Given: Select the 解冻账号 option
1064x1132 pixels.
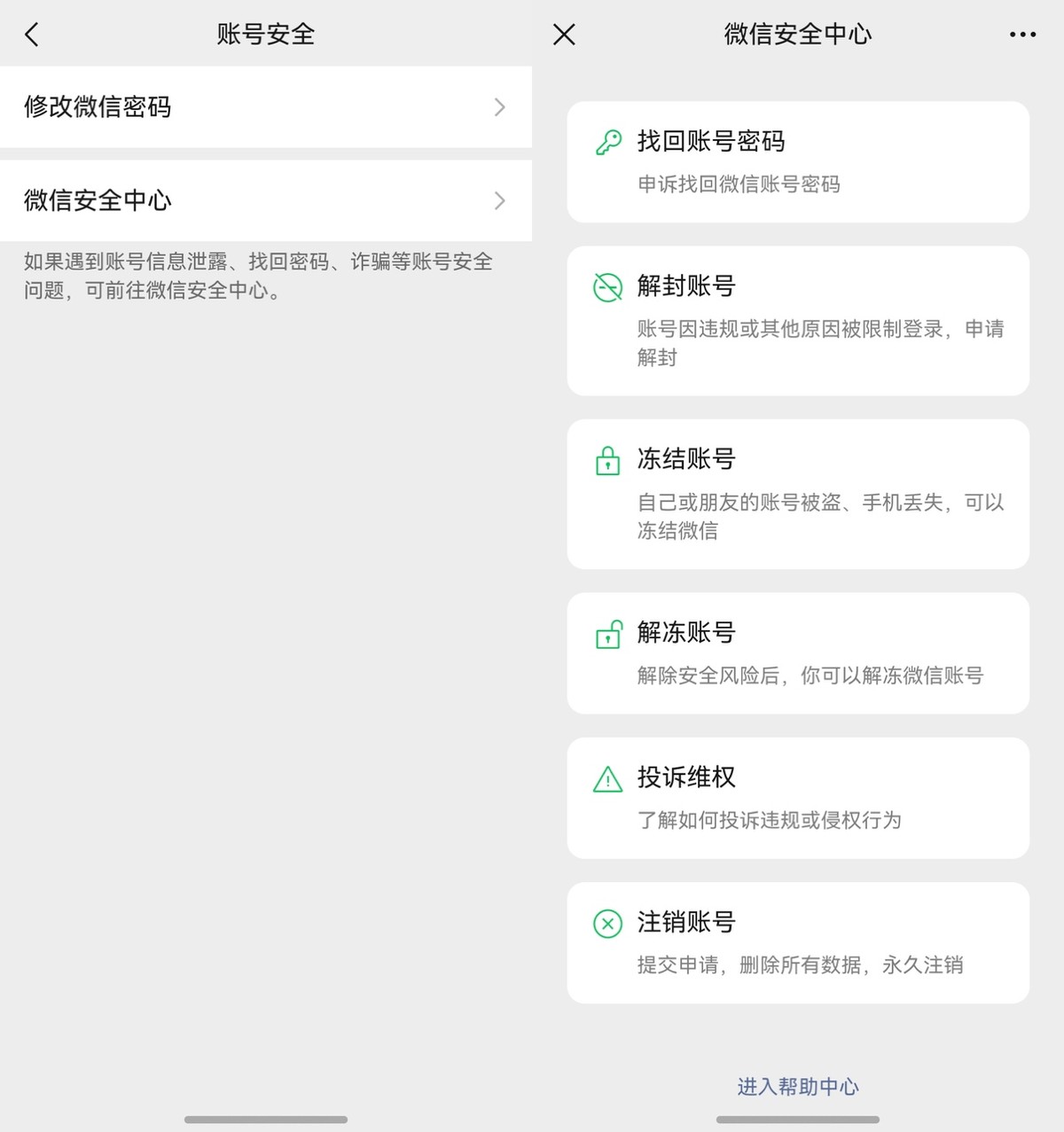Looking at the screenshot, I should (x=797, y=653).
